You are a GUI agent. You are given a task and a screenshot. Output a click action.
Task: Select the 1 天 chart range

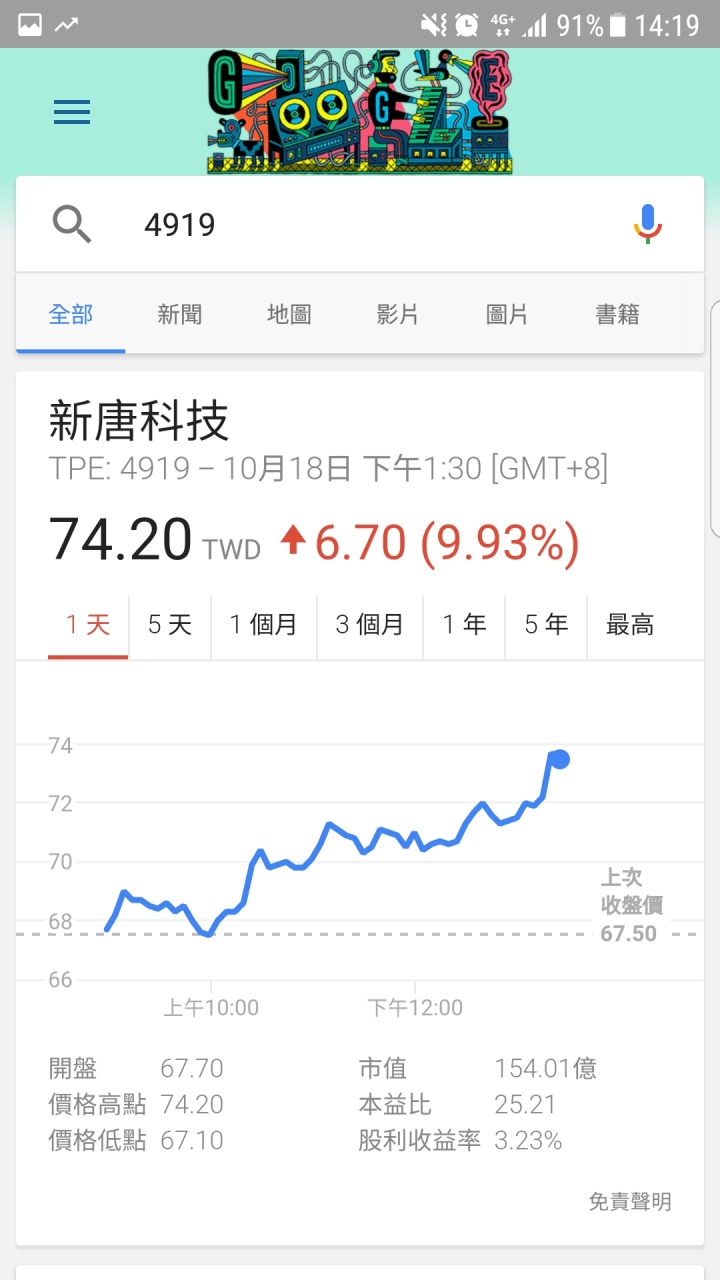point(88,626)
